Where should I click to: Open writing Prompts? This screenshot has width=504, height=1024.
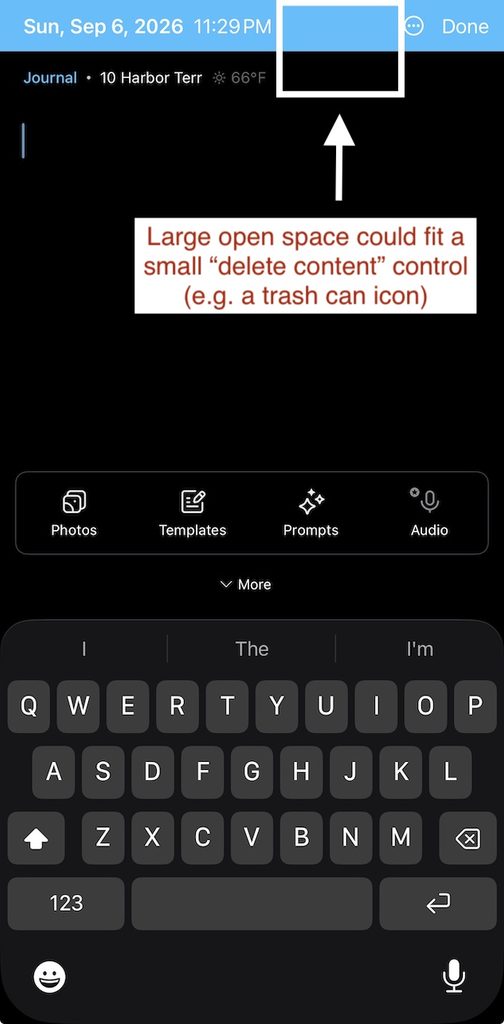pyautogui.click(x=311, y=513)
